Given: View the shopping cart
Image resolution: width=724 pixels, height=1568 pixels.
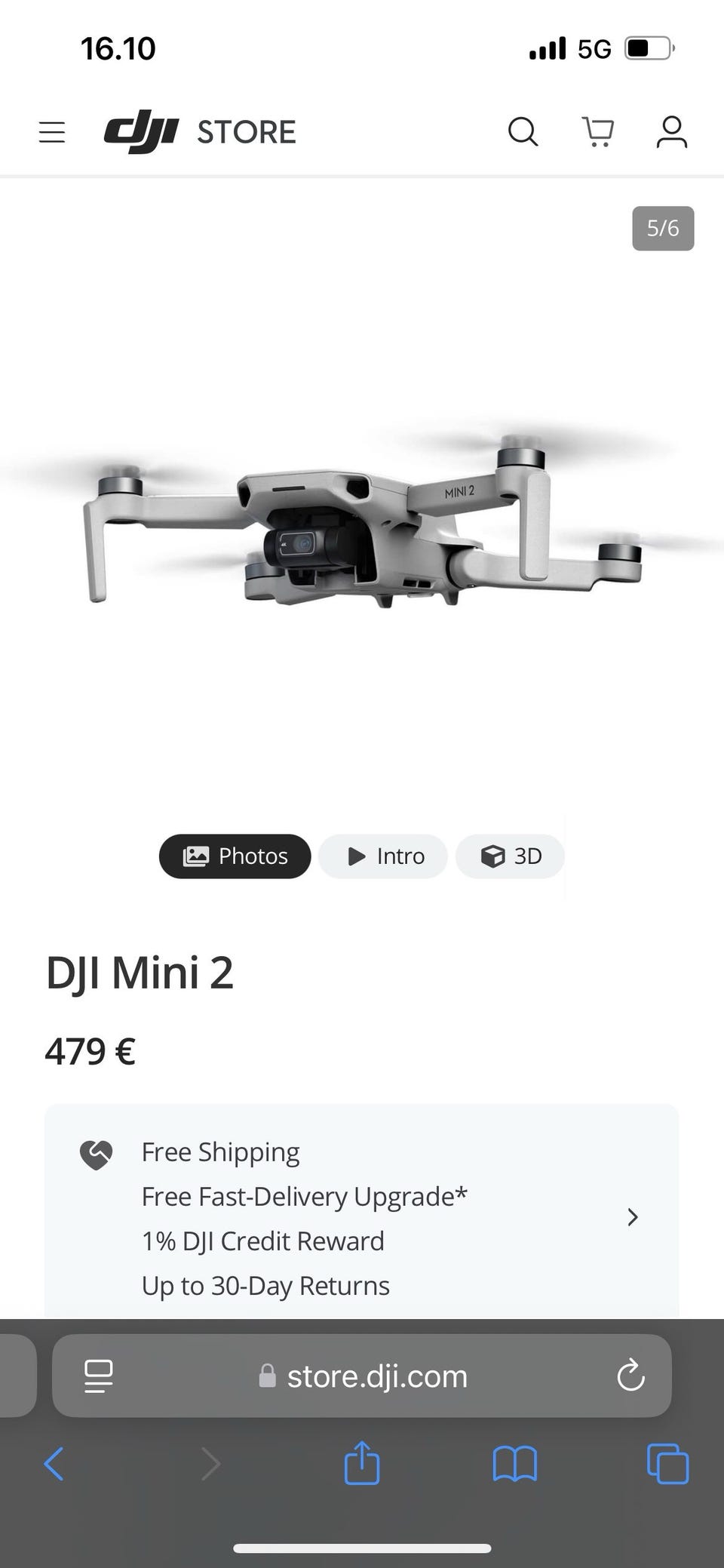Looking at the screenshot, I should pyautogui.click(x=598, y=132).
